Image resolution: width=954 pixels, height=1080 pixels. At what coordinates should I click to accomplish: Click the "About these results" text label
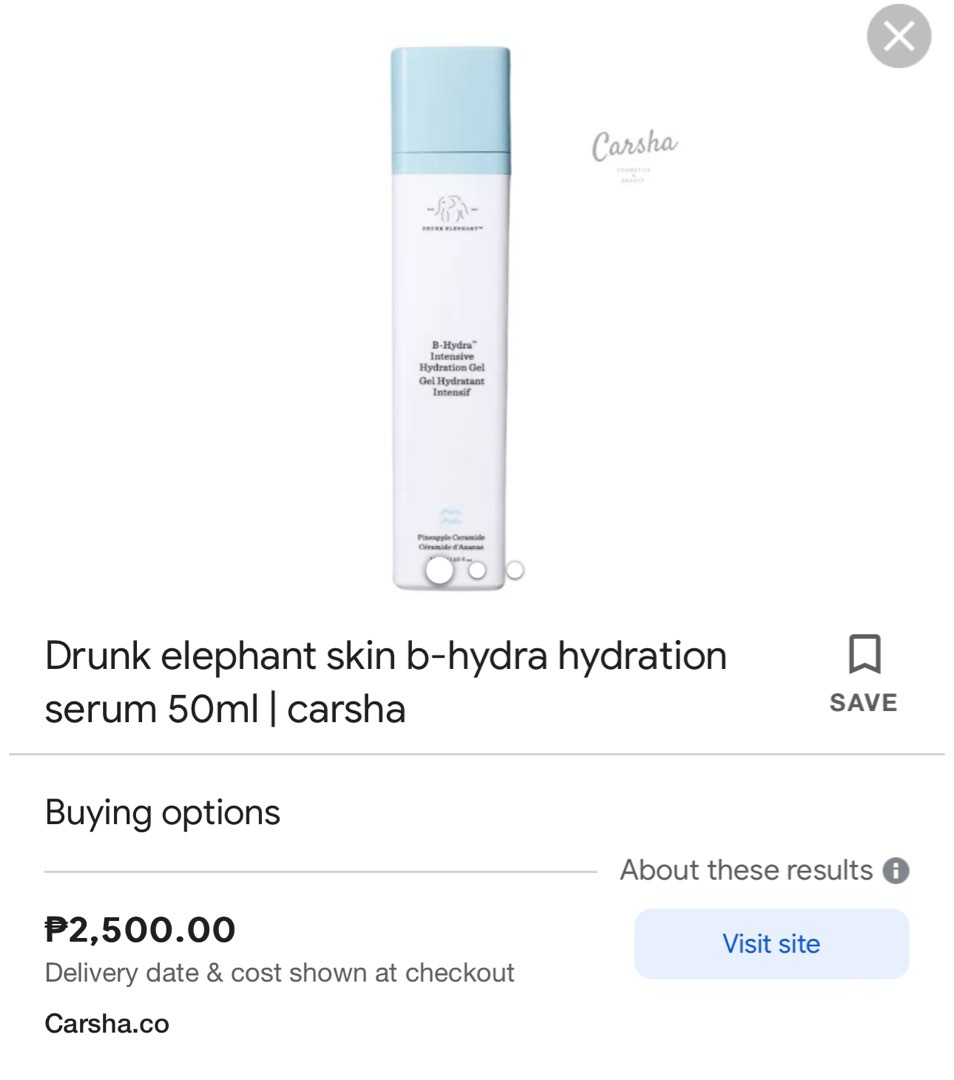pyautogui.click(x=746, y=870)
